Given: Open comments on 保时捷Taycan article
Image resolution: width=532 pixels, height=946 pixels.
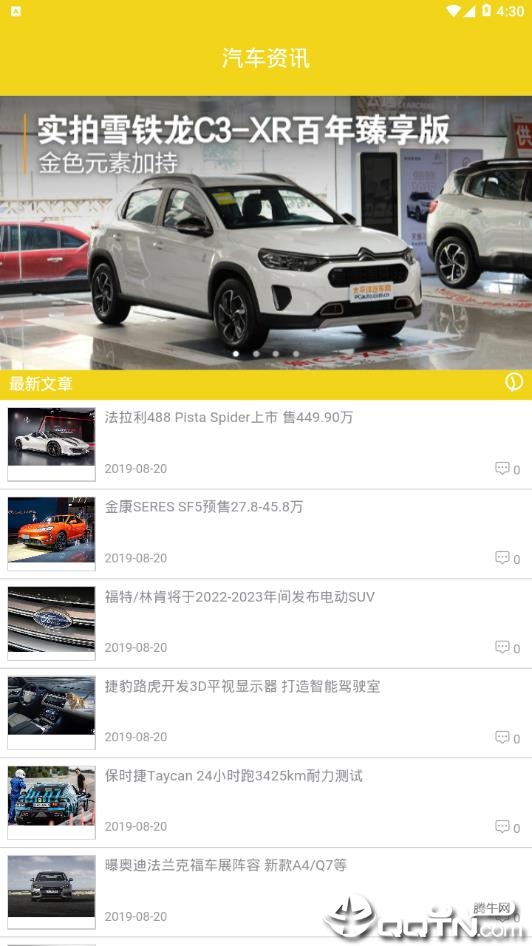Looking at the screenshot, I should point(507,827).
